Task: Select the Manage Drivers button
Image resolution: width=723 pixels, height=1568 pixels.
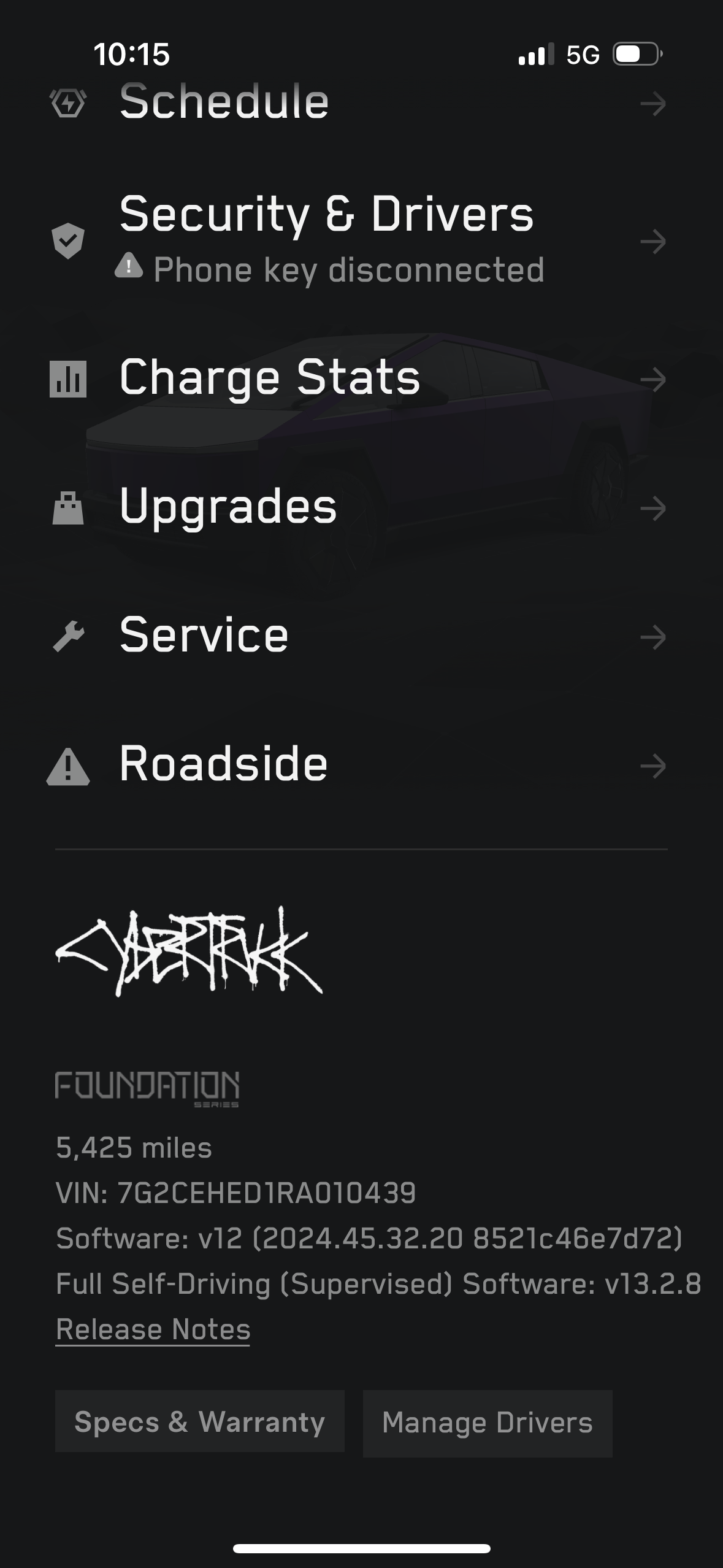Action: [487, 1423]
